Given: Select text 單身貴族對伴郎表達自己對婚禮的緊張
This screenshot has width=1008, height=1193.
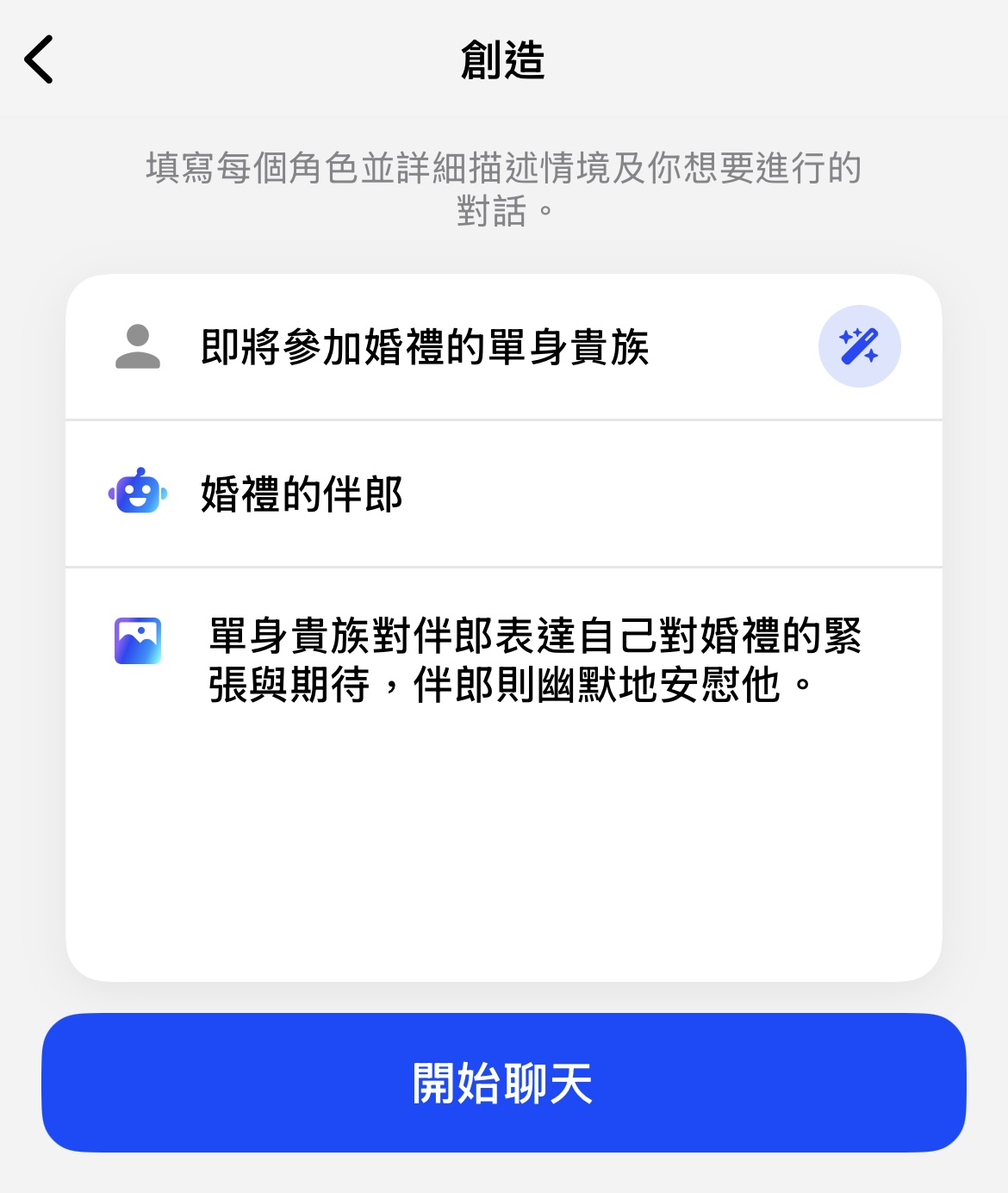Looking at the screenshot, I should pyautogui.click(x=534, y=636).
